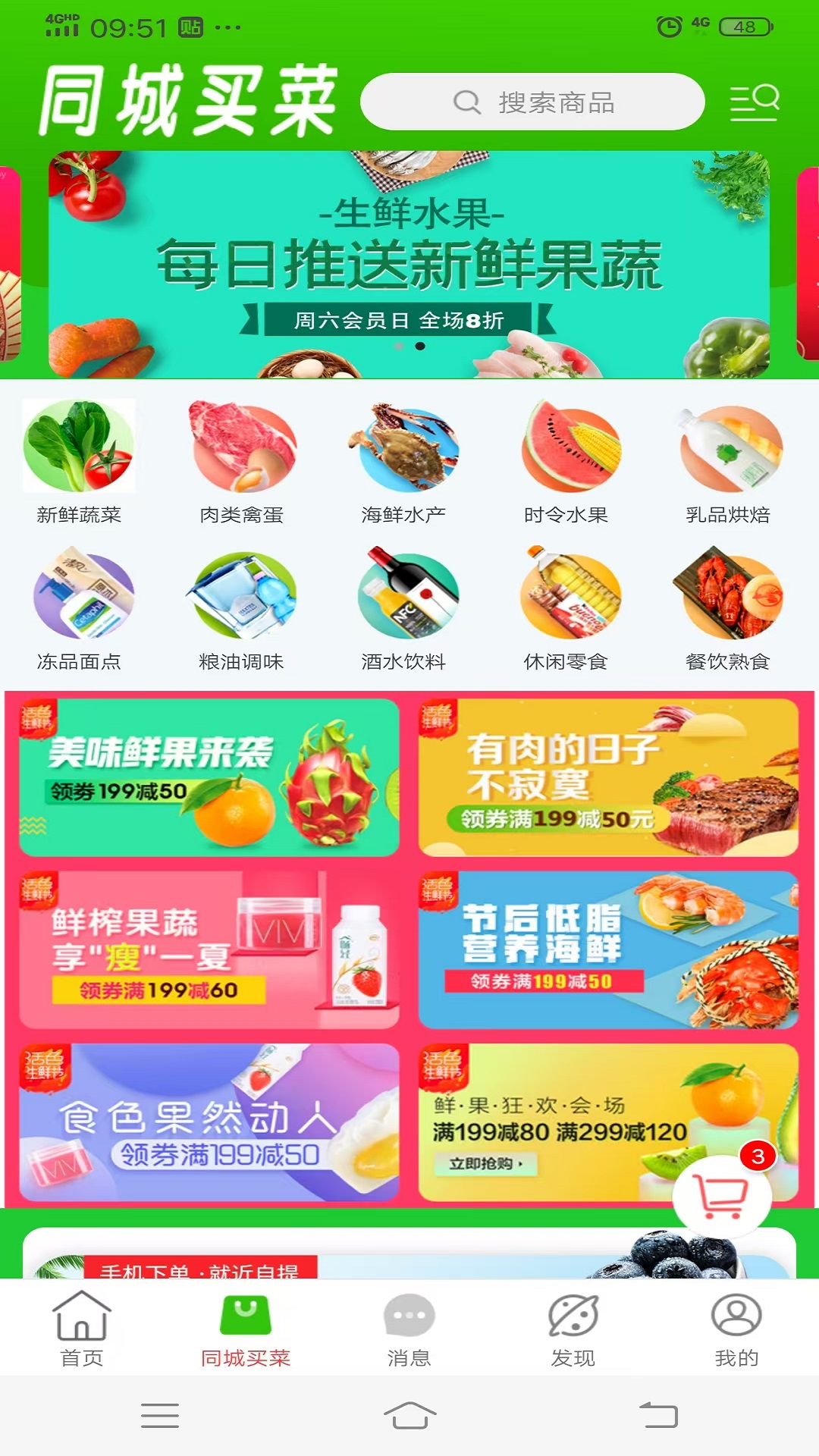View the 有肉的日子不寂寞 promotion
The width and height of the screenshot is (819, 1456).
click(x=608, y=777)
